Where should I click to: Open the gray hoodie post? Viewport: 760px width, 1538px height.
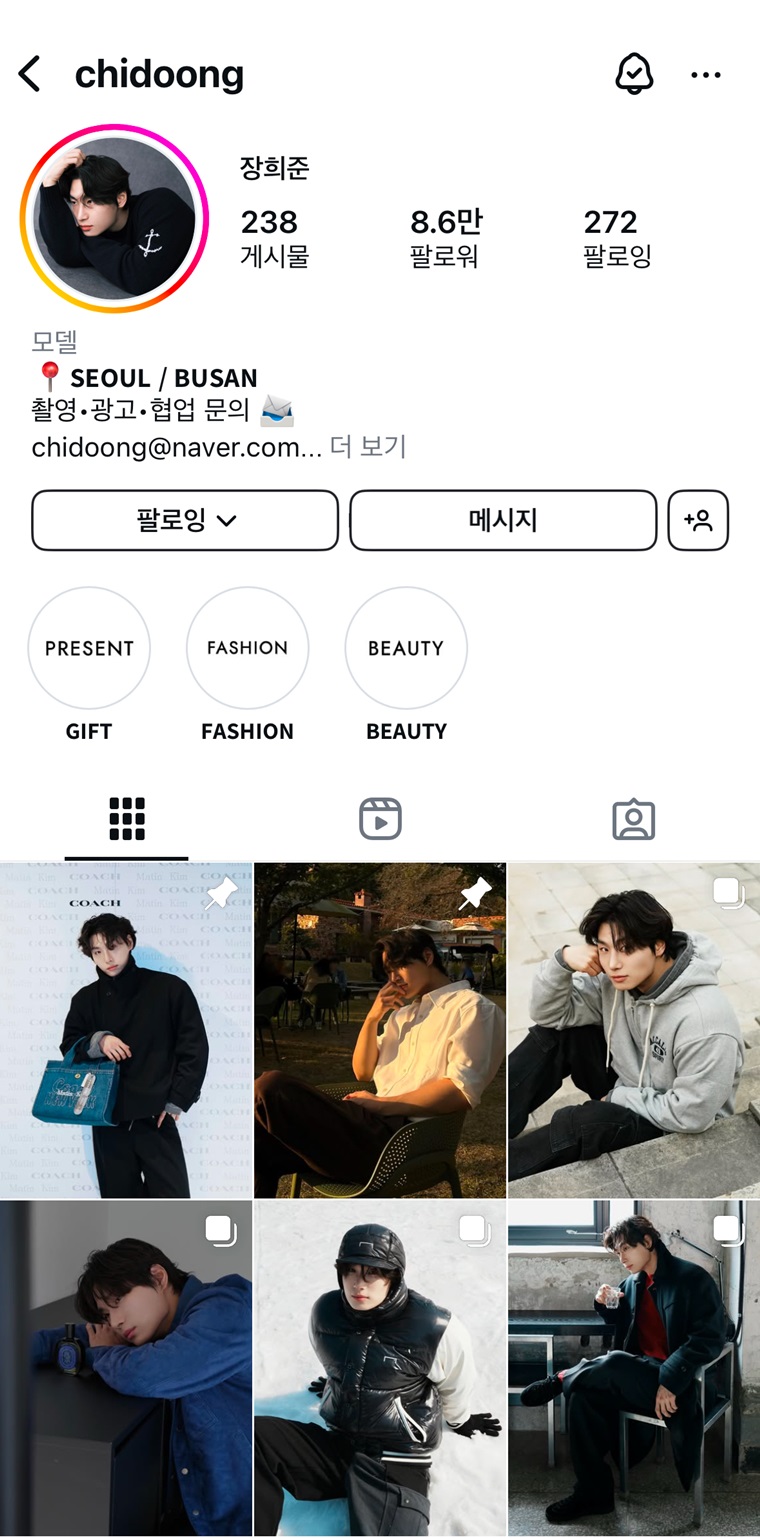pyautogui.click(x=634, y=1030)
